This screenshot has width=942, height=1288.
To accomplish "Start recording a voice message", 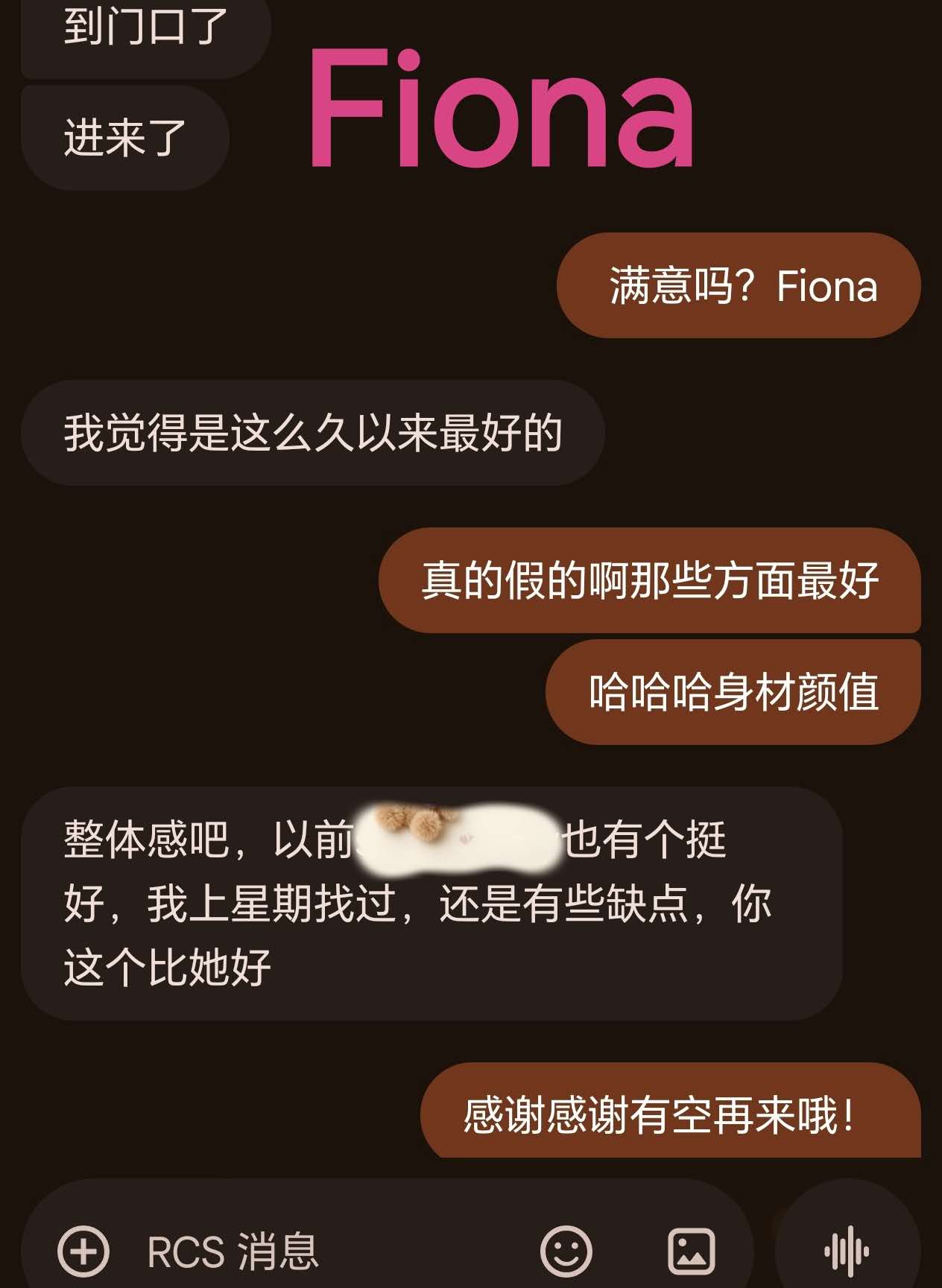I will point(847,1251).
